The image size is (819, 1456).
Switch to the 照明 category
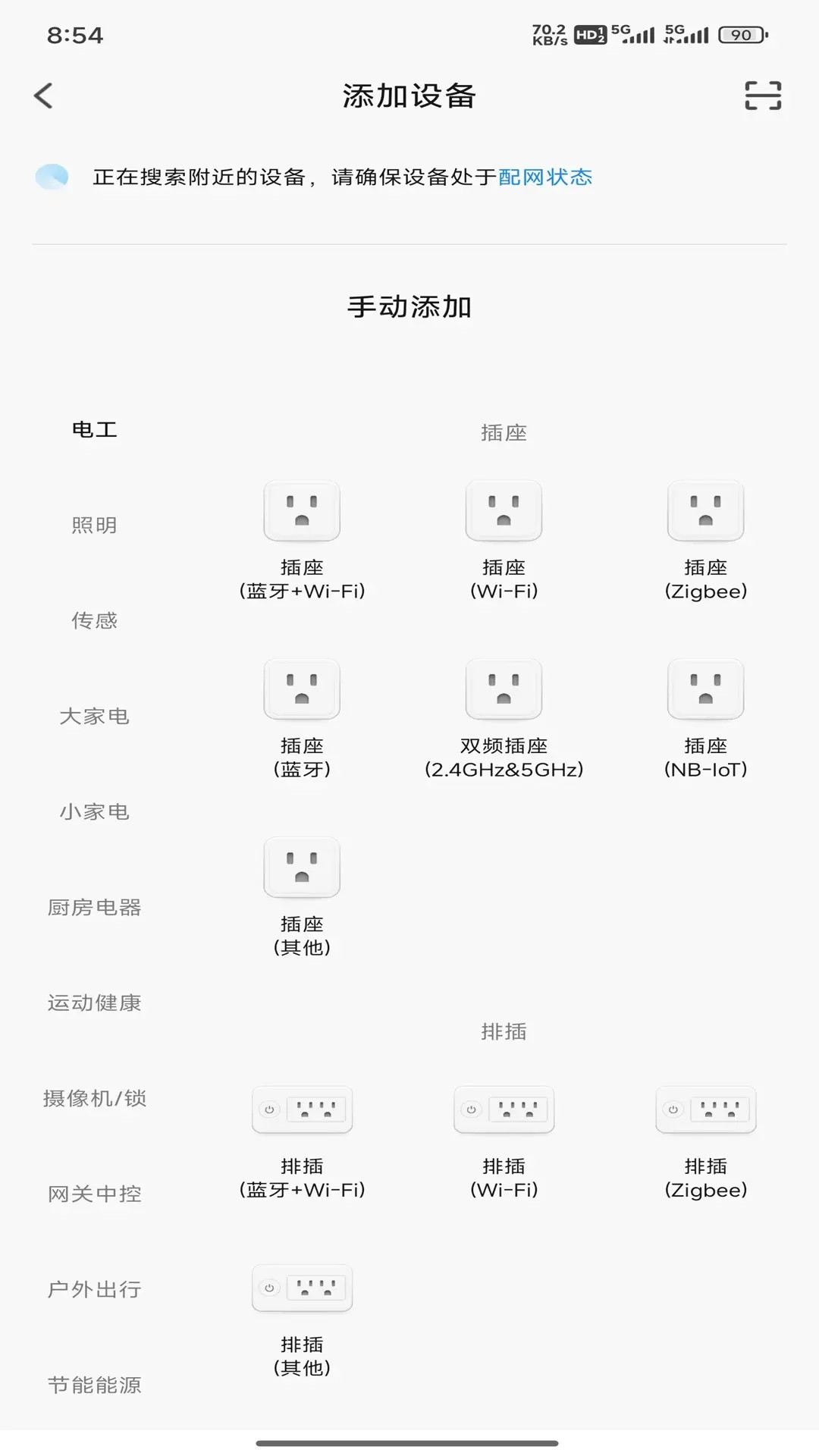pos(94,525)
